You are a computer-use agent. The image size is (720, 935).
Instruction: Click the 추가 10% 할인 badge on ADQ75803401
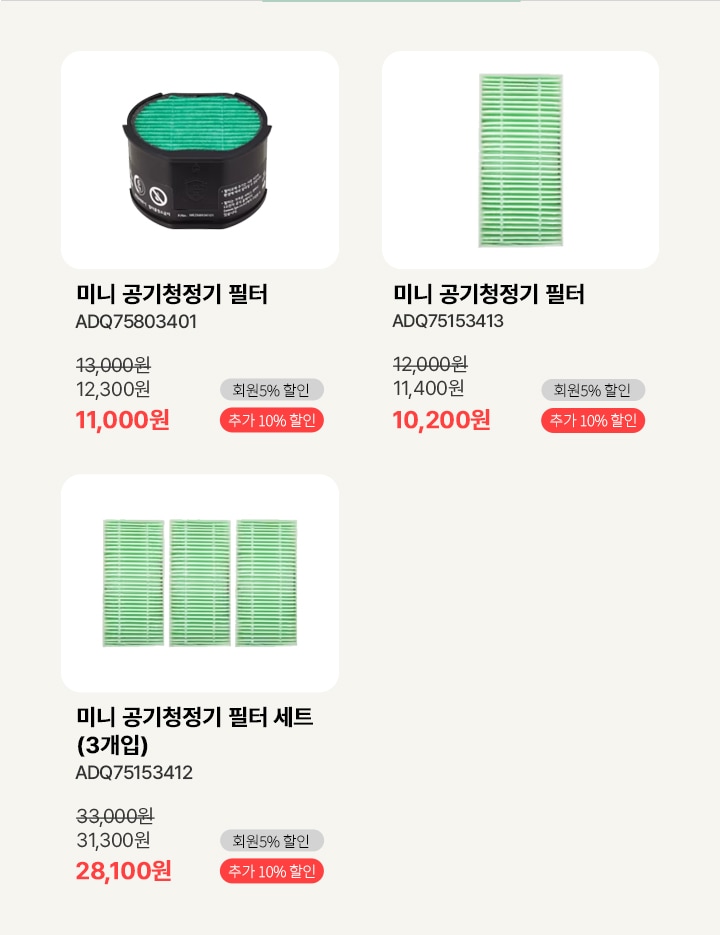click(x=271, y=421)
